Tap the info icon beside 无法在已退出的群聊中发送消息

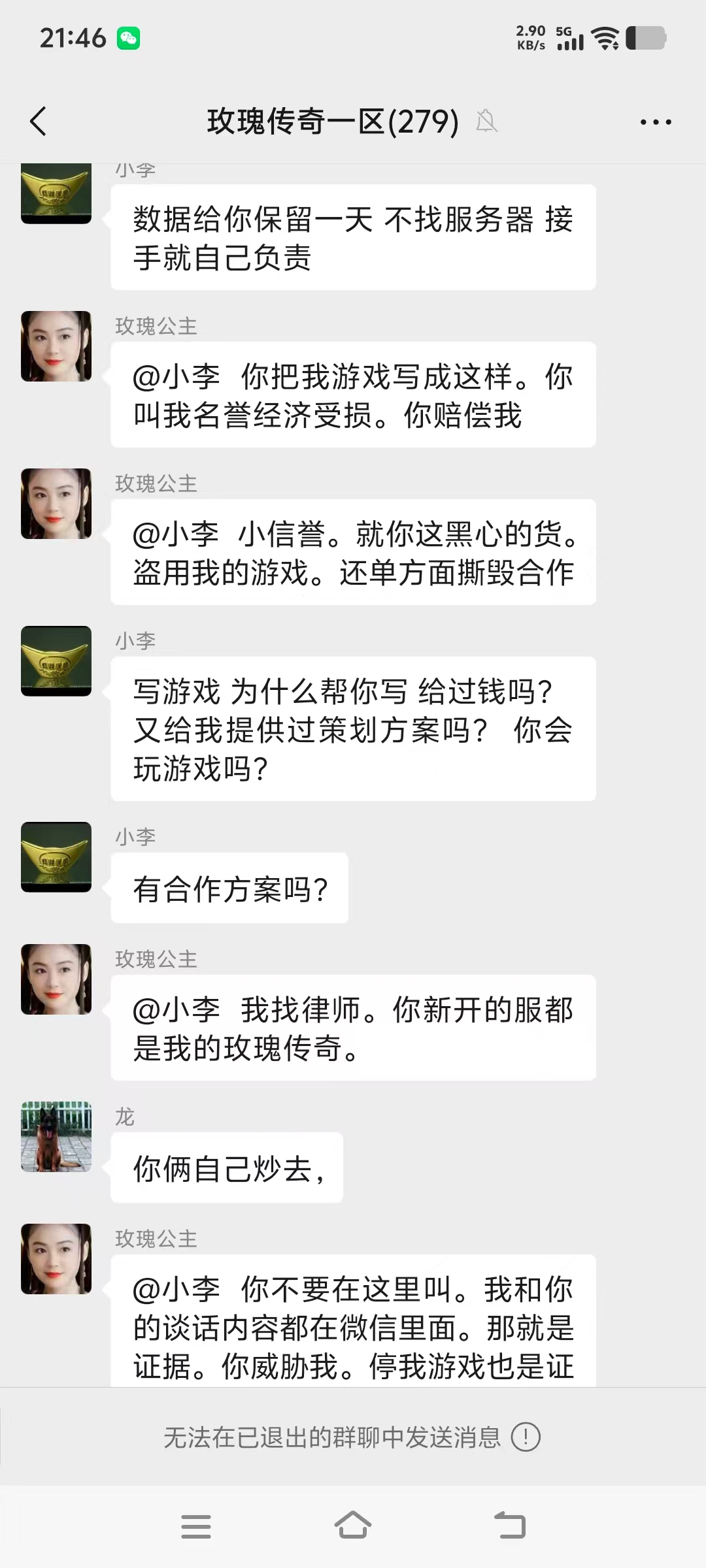pos(526,1437)
